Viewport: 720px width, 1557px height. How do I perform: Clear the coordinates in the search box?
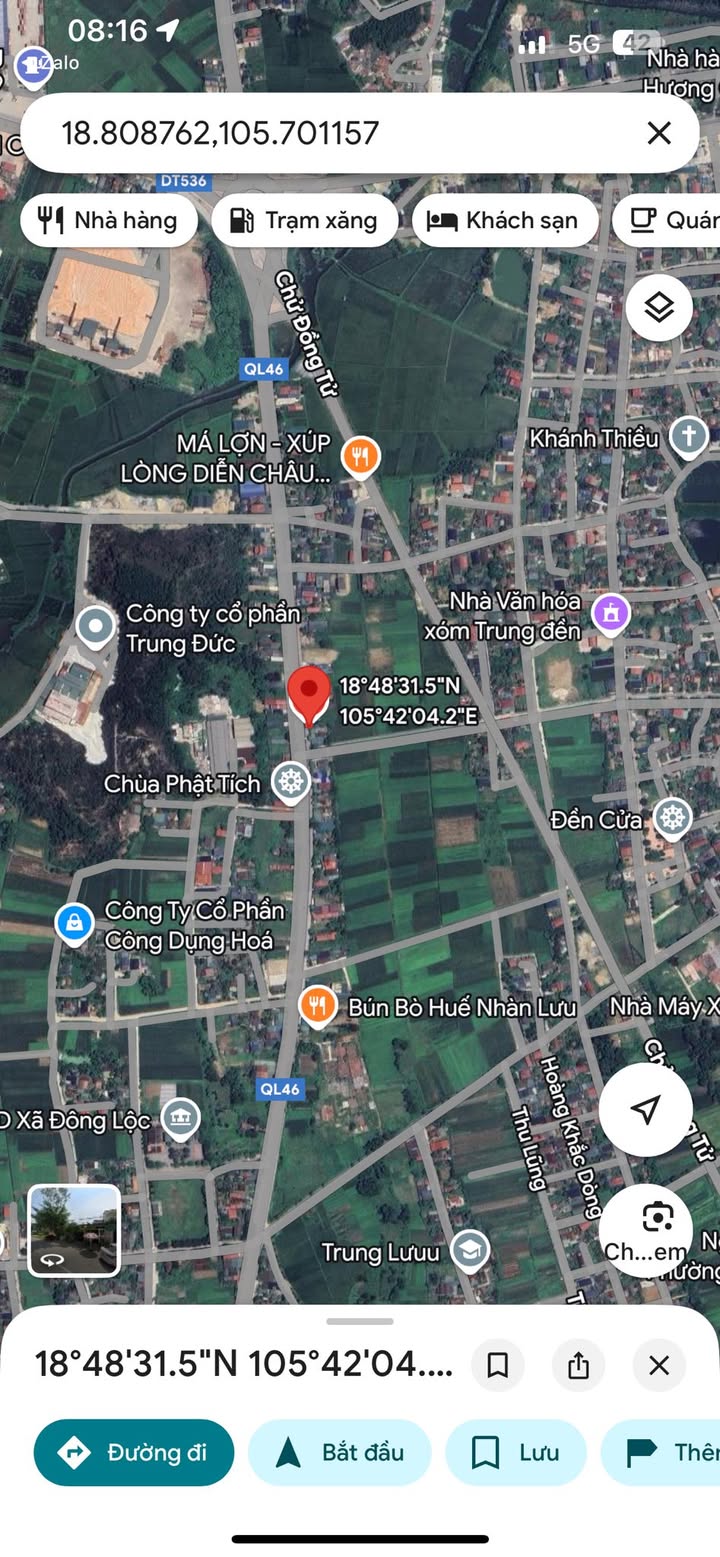click(658, 133)
